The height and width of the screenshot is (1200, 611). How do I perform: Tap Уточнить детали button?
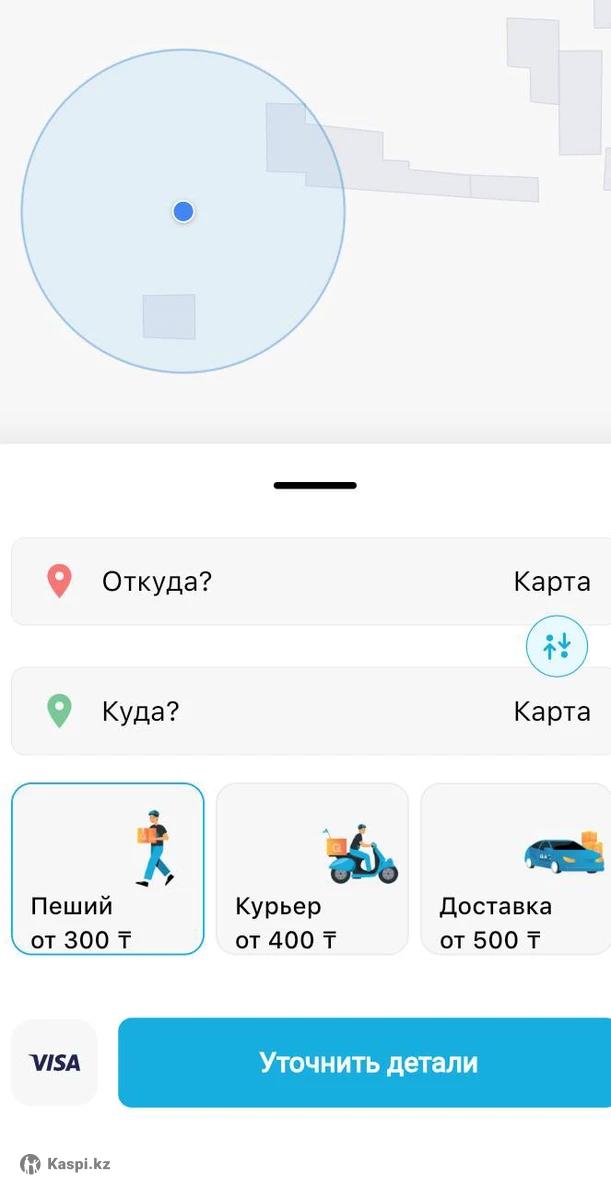click(x=368, y=1063)
